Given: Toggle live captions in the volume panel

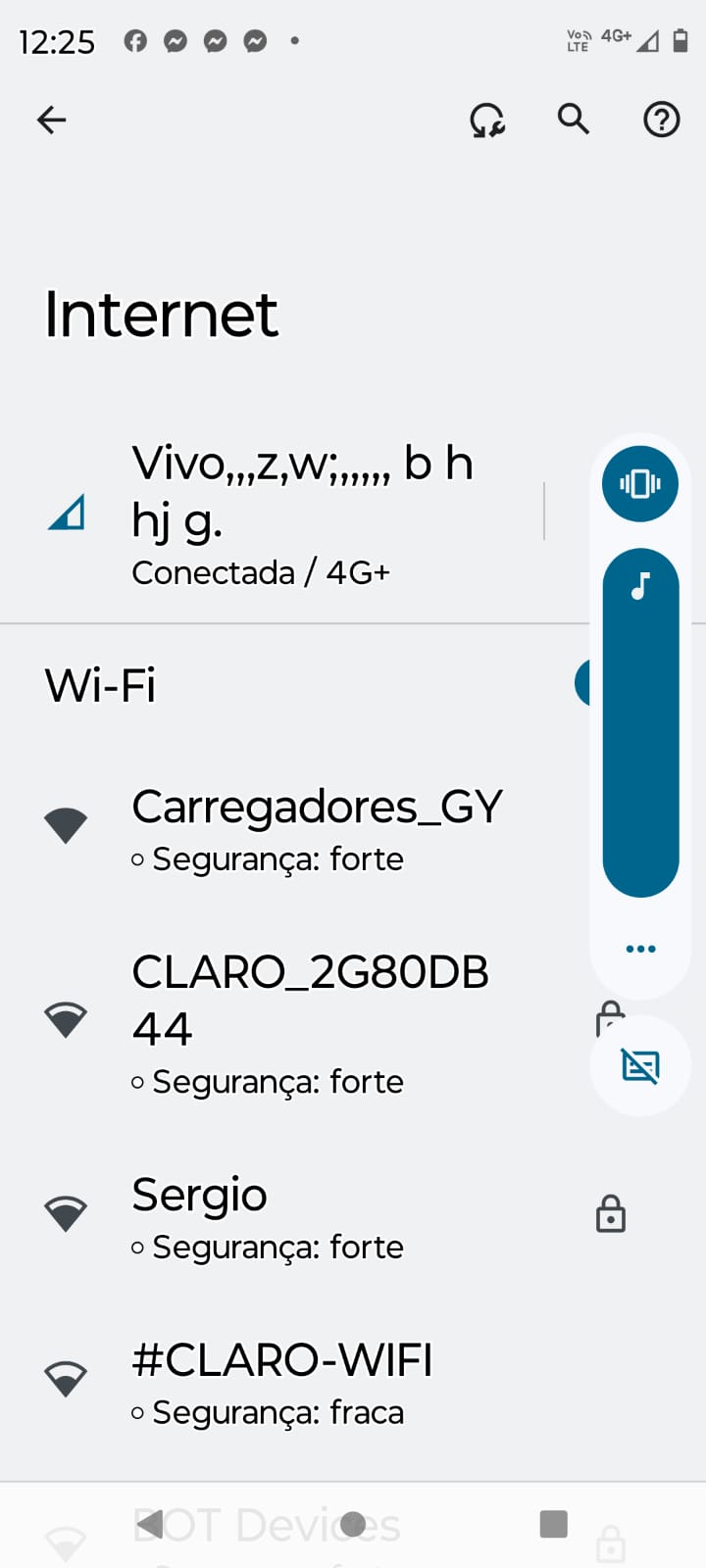Looking at the screenshot, I should 640,1065.
